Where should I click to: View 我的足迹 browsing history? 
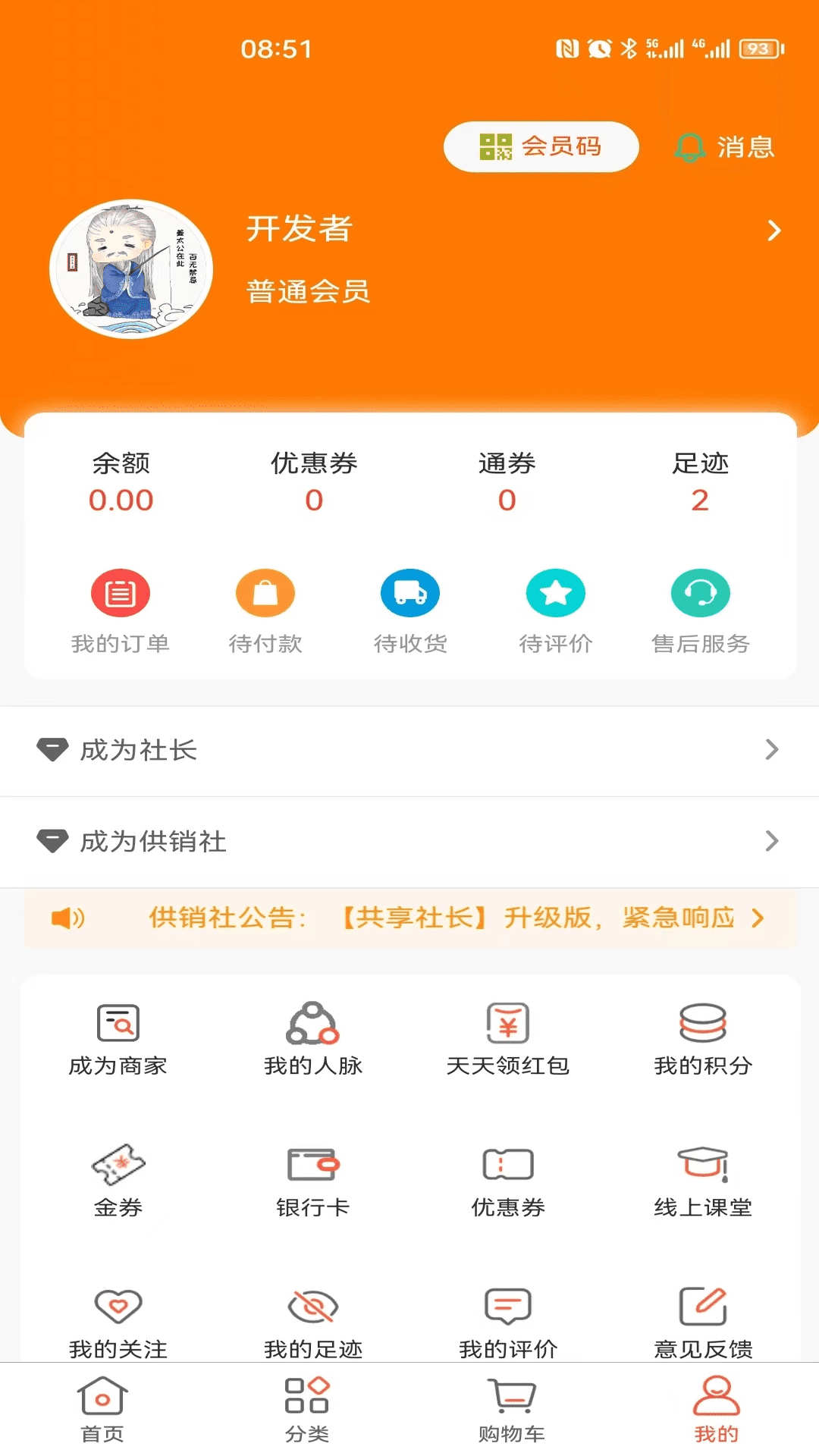[x=312, y=1312]
